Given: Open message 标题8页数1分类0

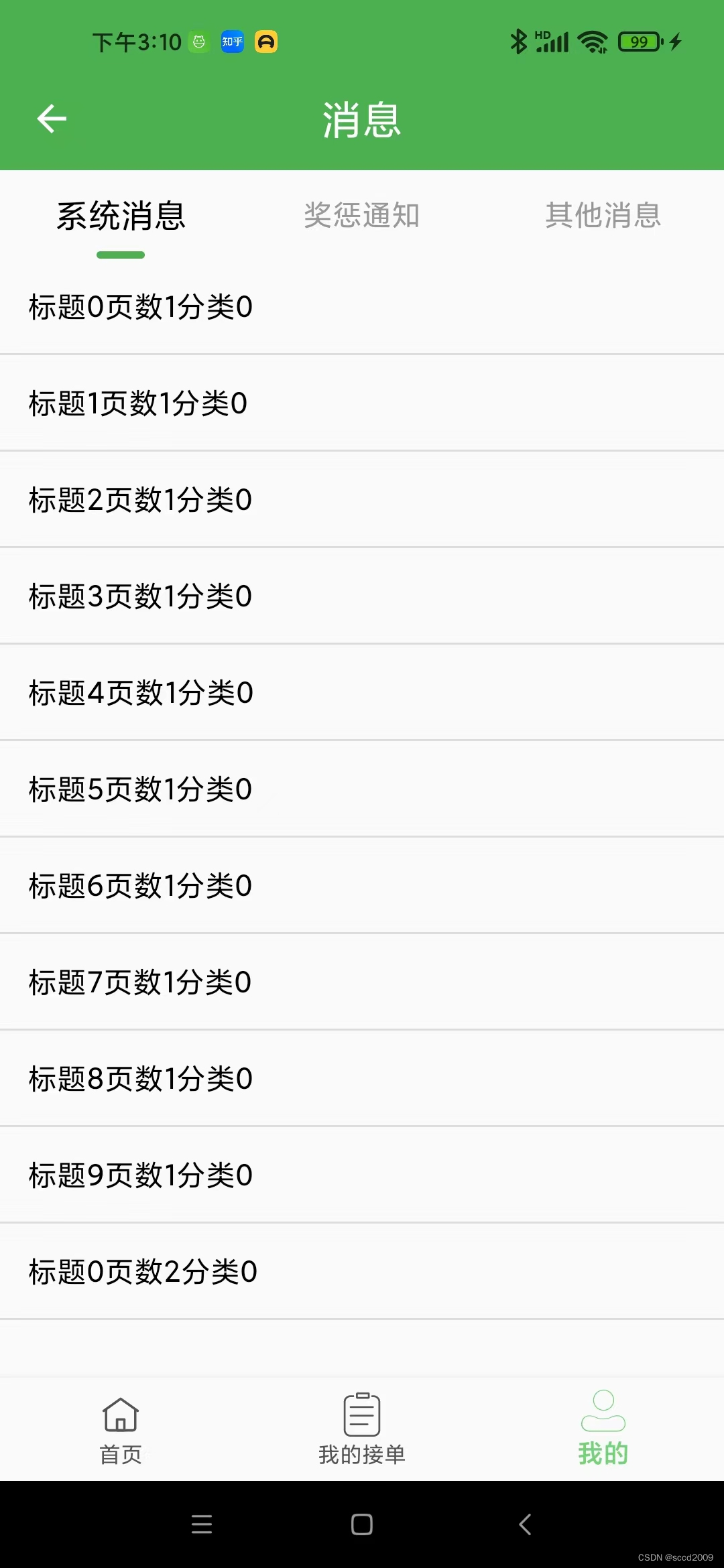Looking at the screenshot, I should pyautogui.click(x=362, y=1079).
